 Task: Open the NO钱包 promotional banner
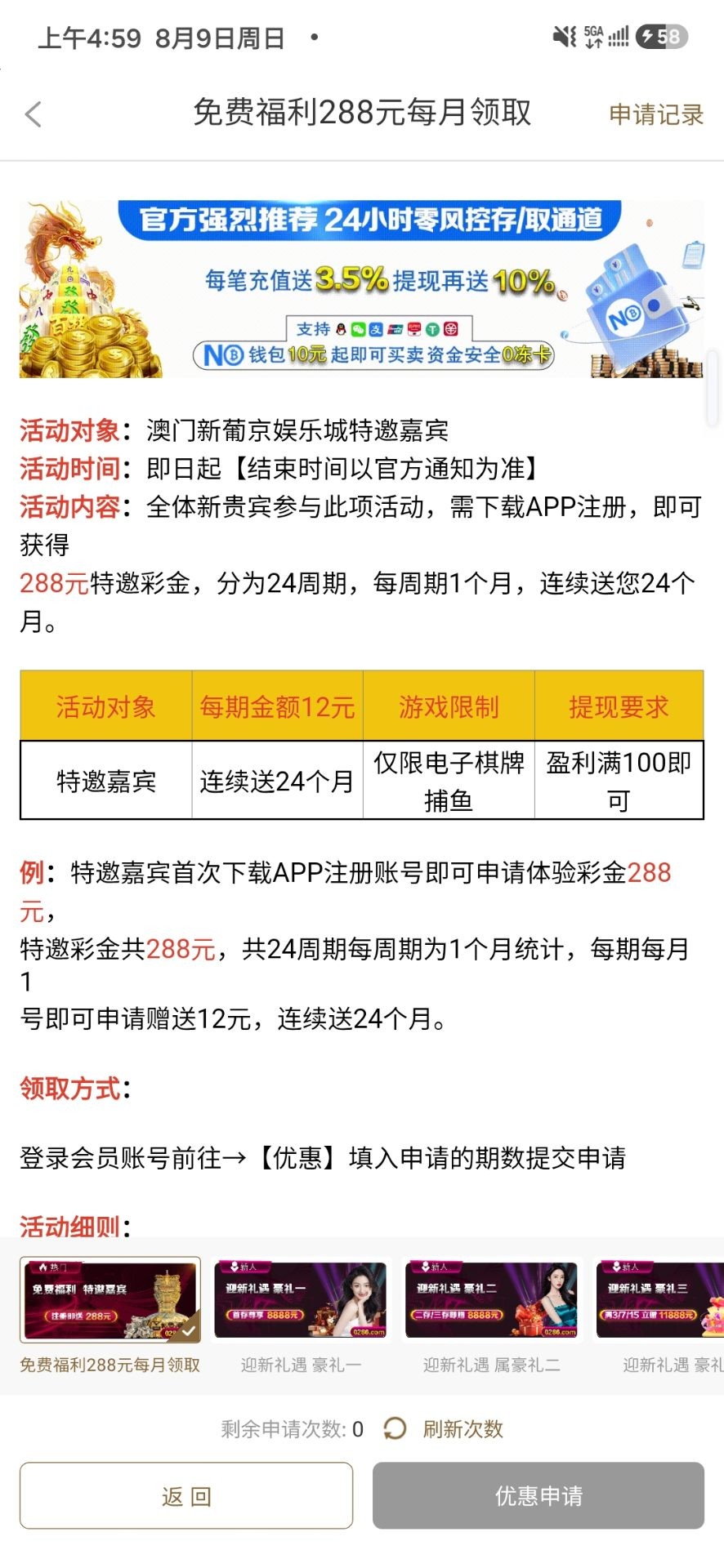click(x=361, y=289)
